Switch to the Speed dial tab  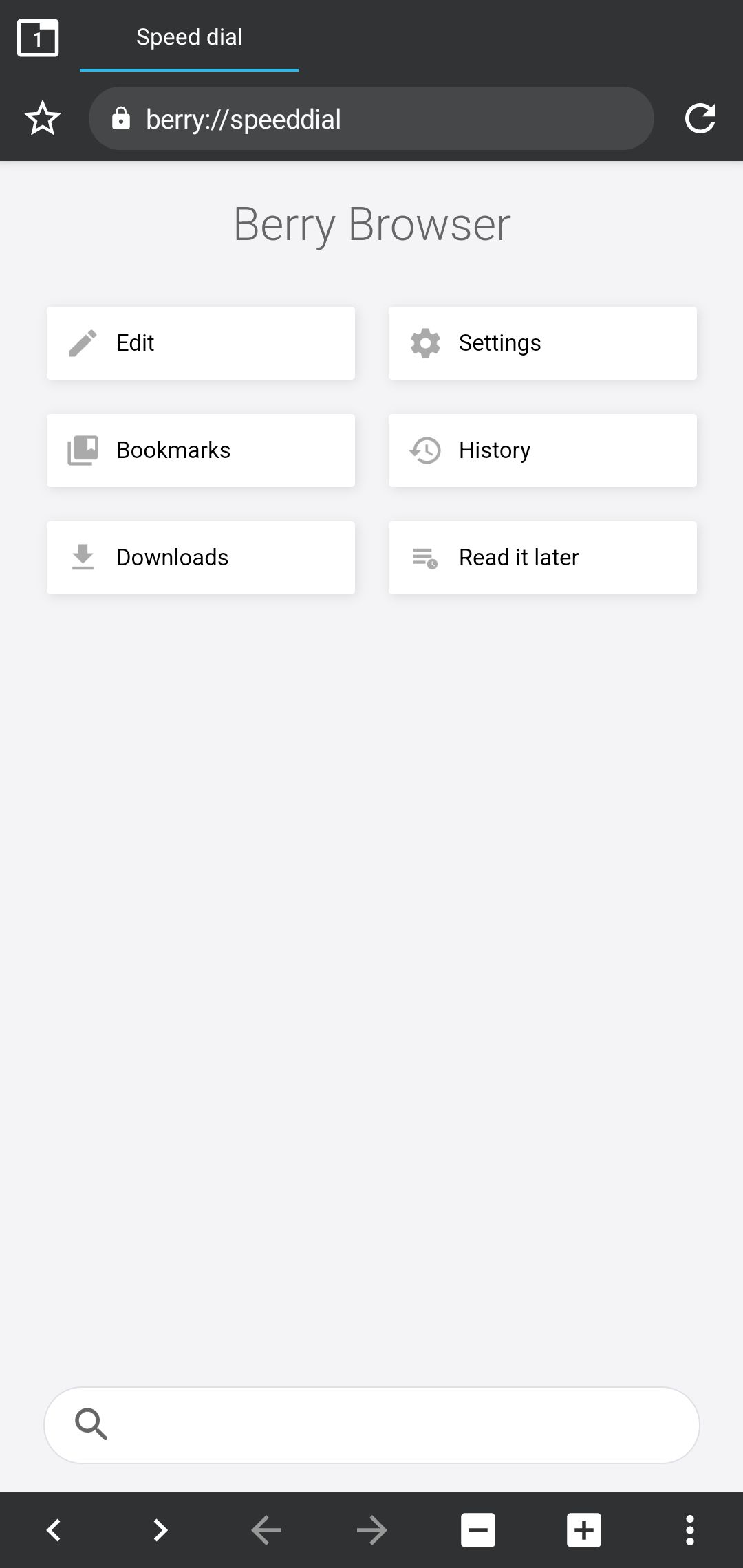189,37
